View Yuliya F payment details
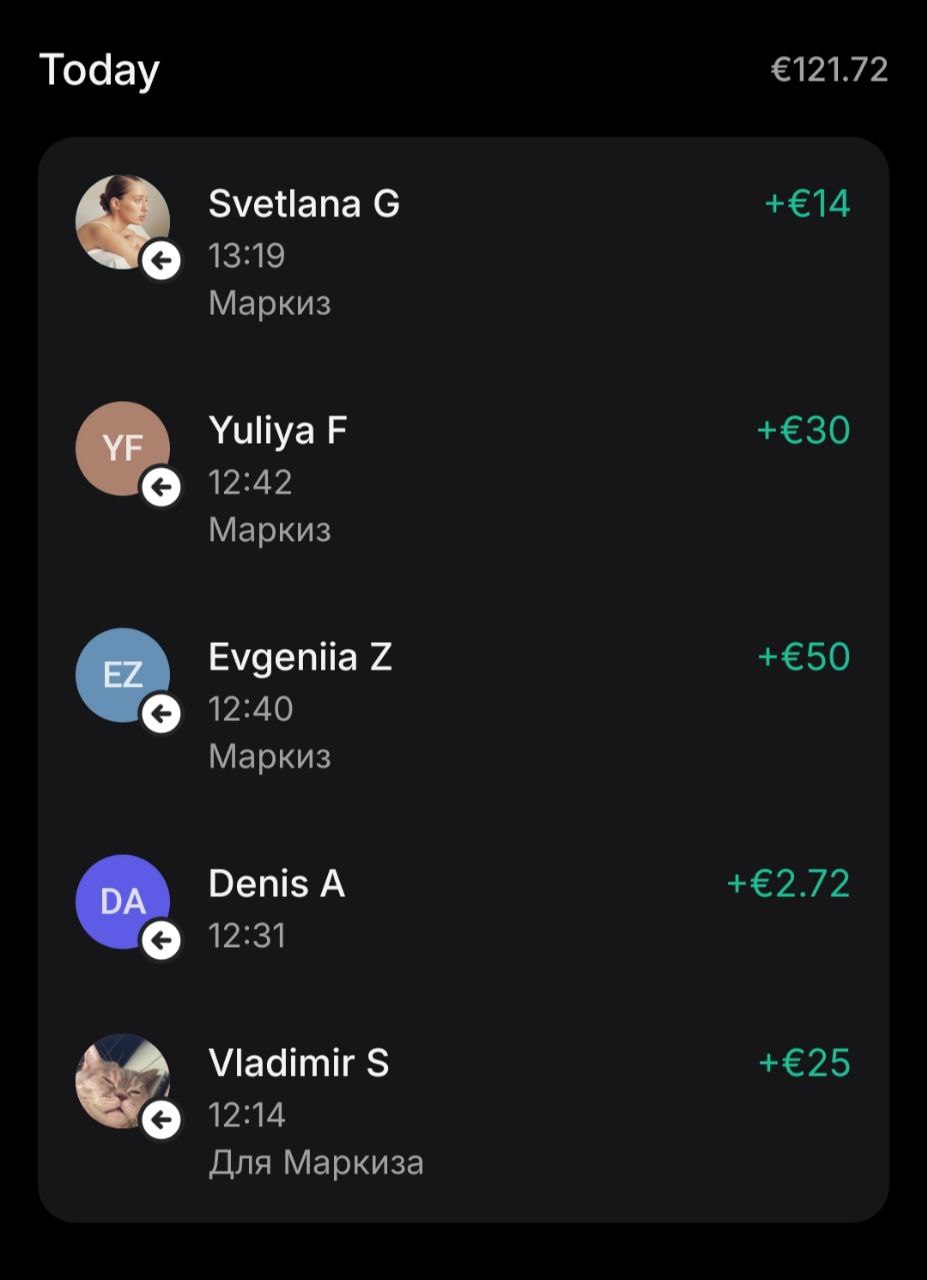This screenshot has width=927, height=1280. [462, 477]
